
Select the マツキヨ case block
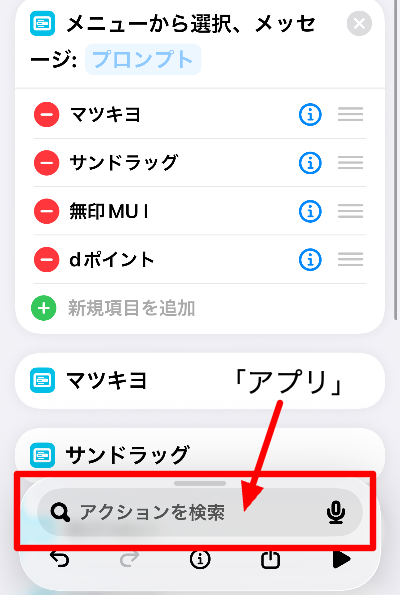pyautogui.click(x=200, y=381)
